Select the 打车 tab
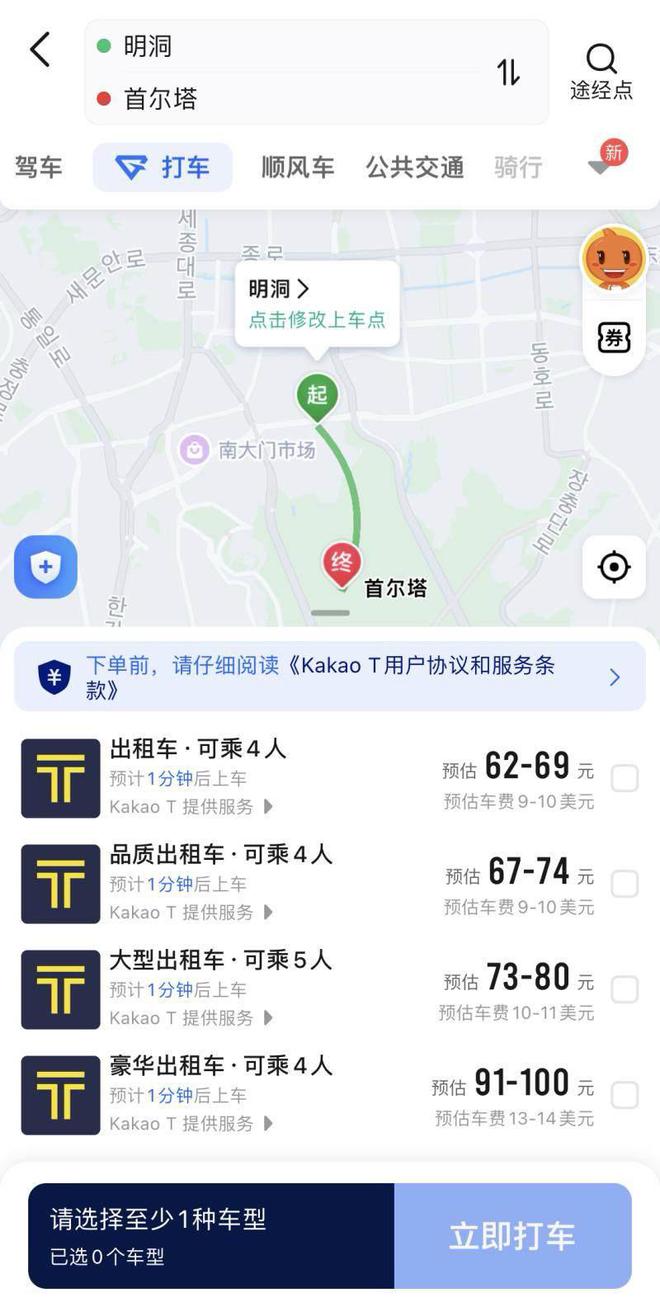The image size is (660, 1307). coord(163,167)
